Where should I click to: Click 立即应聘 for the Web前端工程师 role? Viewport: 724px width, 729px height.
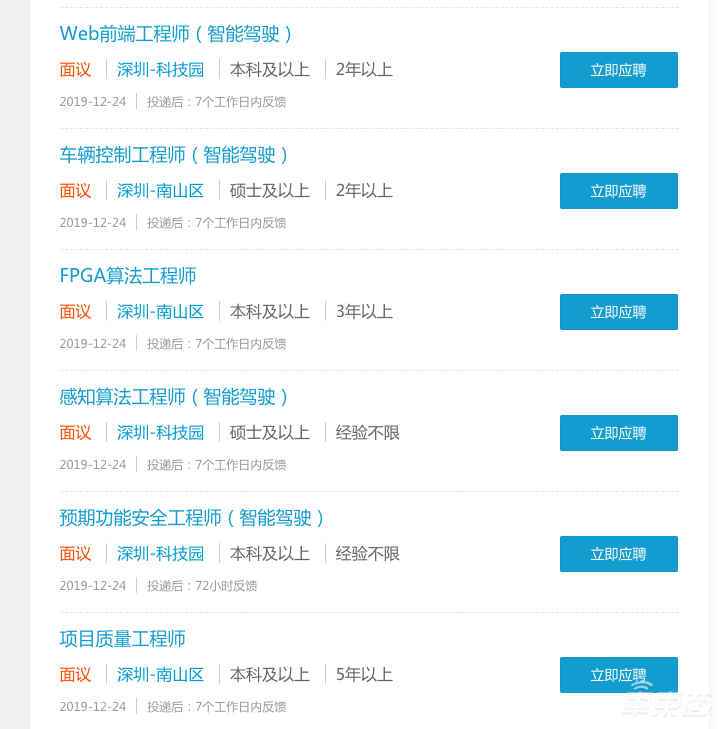pos(618,69)
